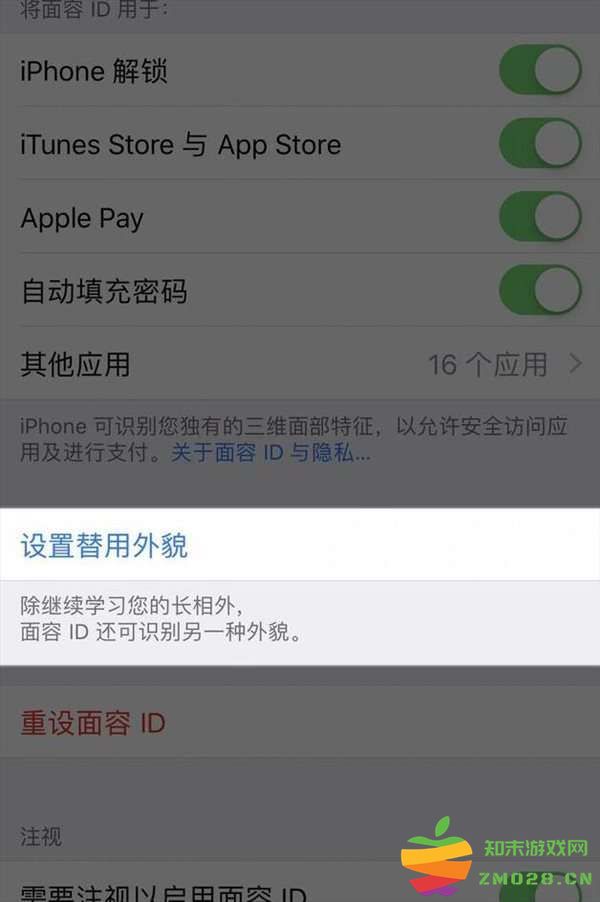Image resolution: width=600 pixels, height=902 pixels.
Task: Toggle 自动填充密码 switch
Action: [539, 291]
